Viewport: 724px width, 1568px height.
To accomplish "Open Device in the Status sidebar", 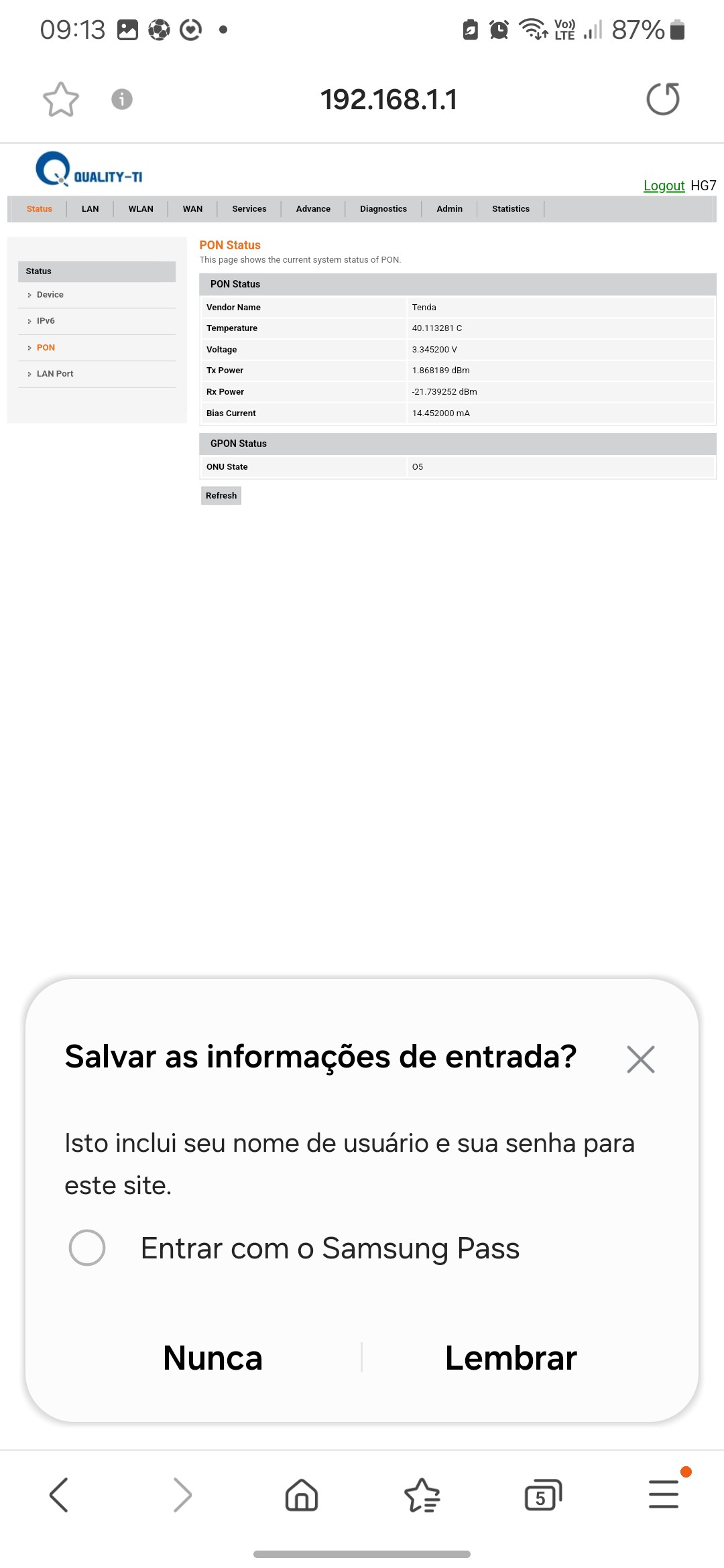I will (50, 295).
